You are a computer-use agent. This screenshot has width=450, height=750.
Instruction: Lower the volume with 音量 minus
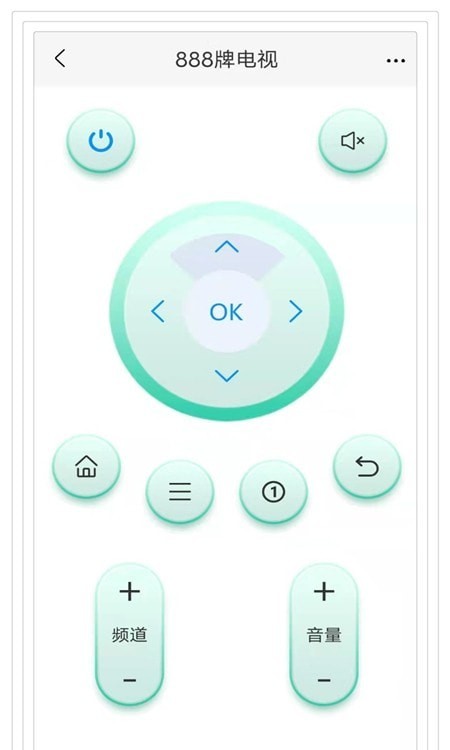(x=324, y=680)
